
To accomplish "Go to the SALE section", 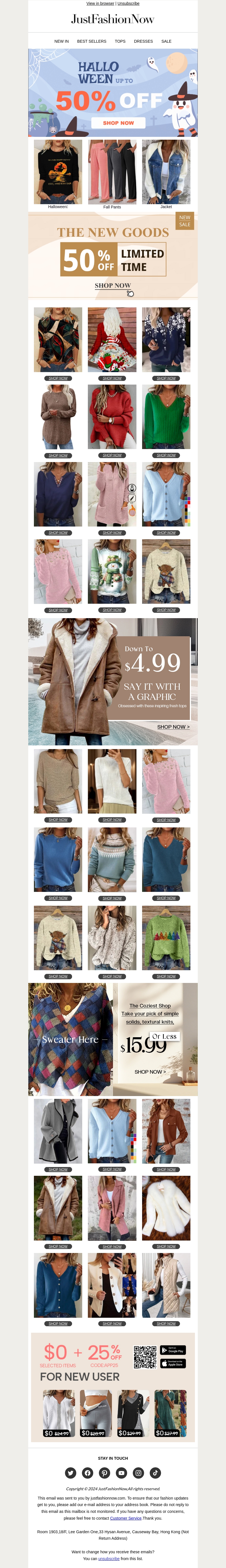I will click(x=166, y=41).
